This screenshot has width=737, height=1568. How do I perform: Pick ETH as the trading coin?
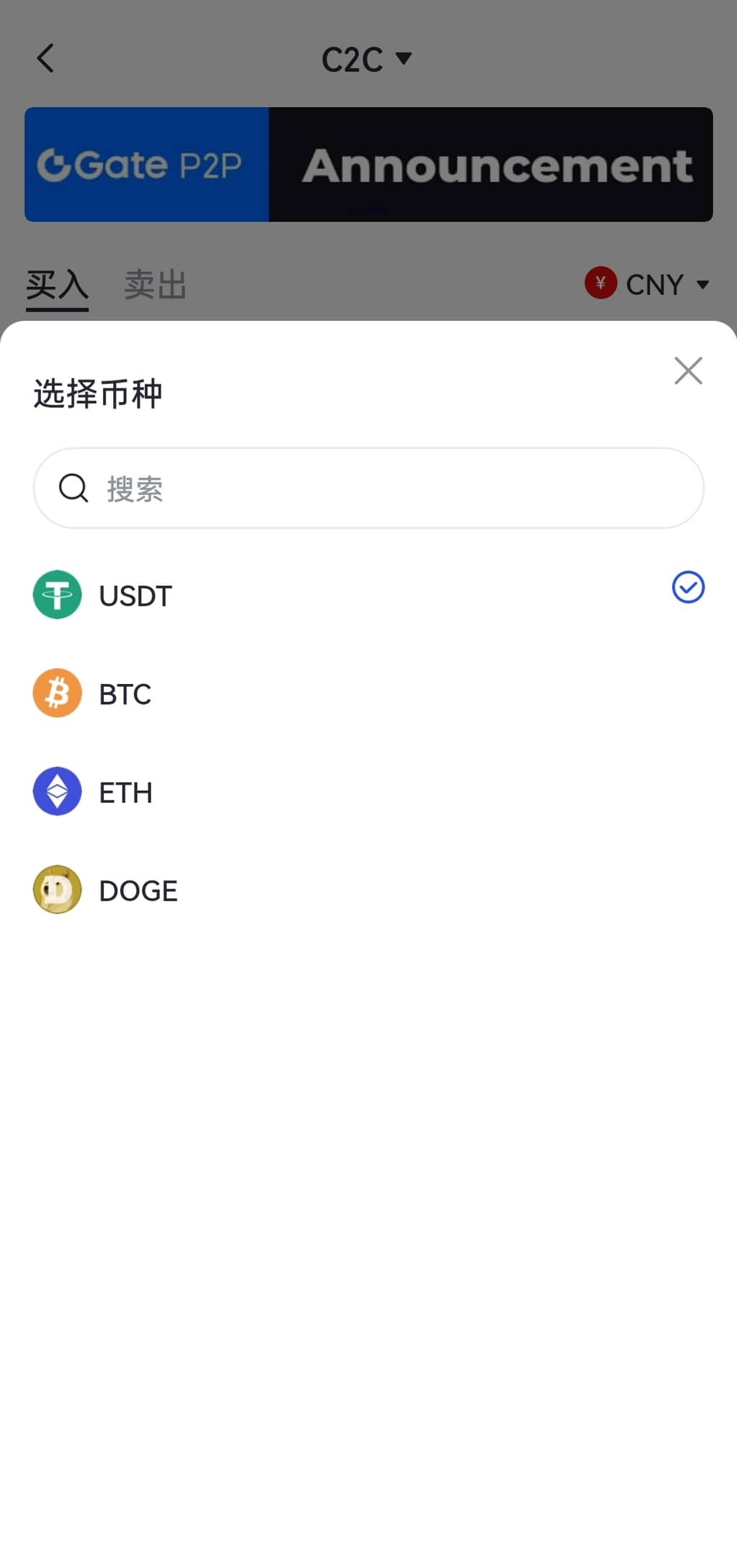coord(126,793)
